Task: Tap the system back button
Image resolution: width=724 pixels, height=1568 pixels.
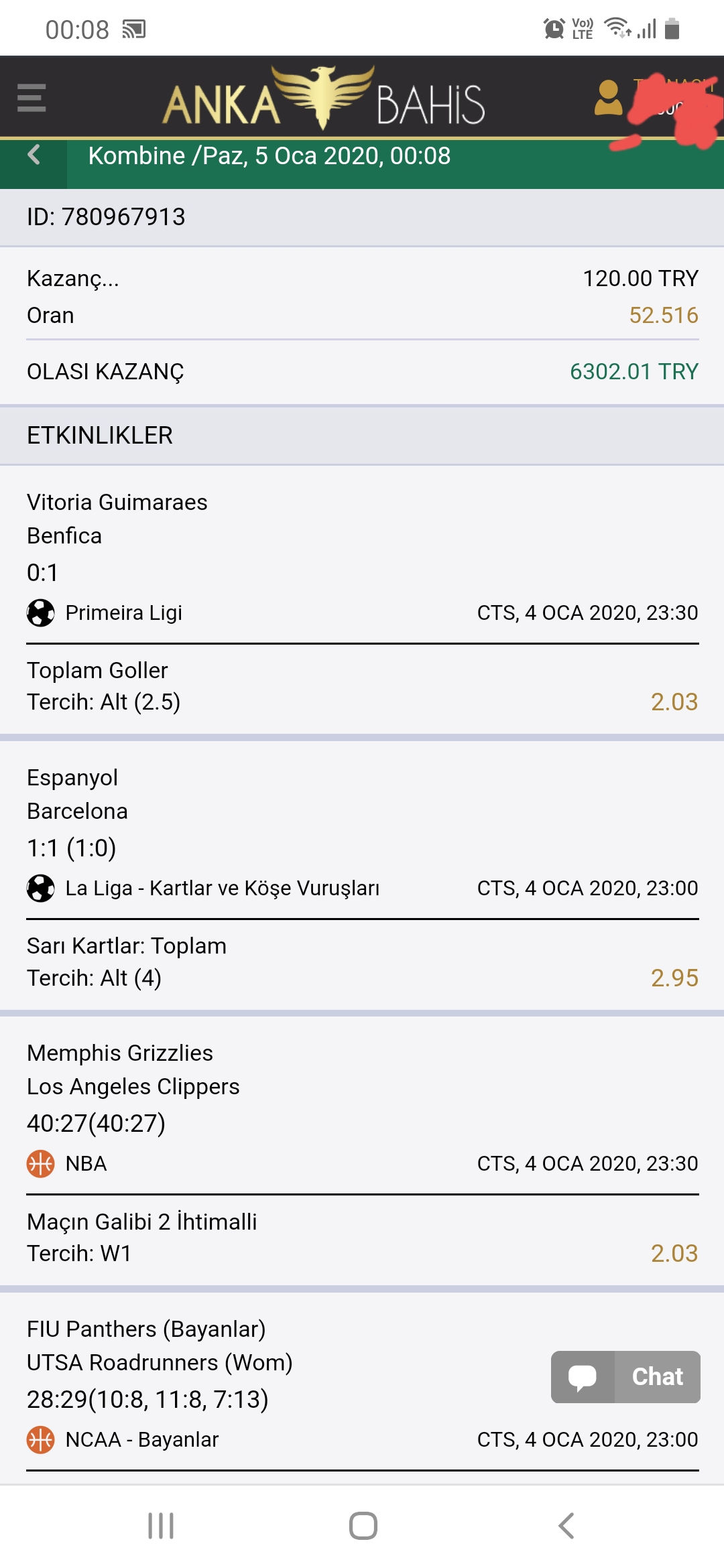Action: 566,1526
